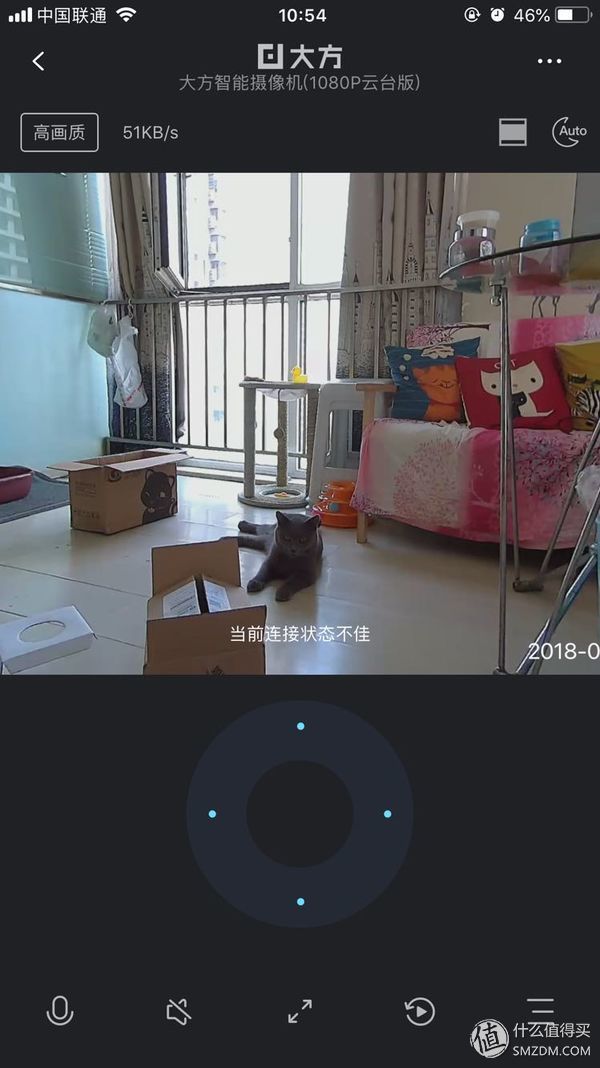This screenshot has width=600, height=1068.
Task: Open the three-dot overflow menu
Action: (549, 61)
